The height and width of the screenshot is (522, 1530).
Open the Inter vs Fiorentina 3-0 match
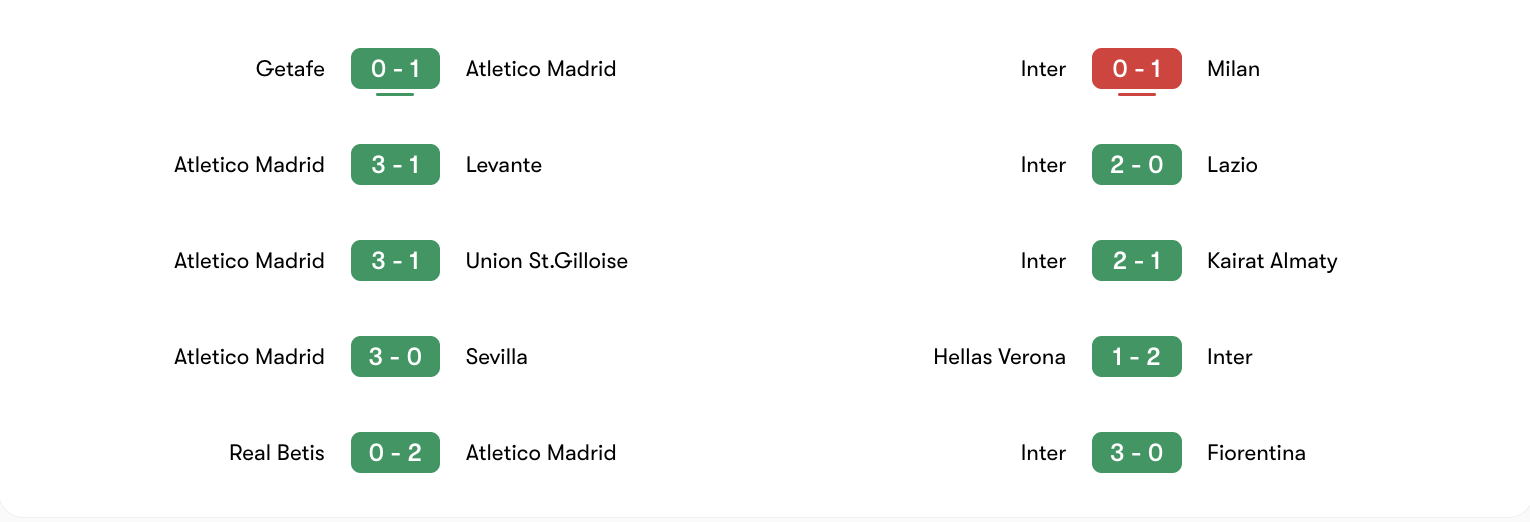(1136, 453)
